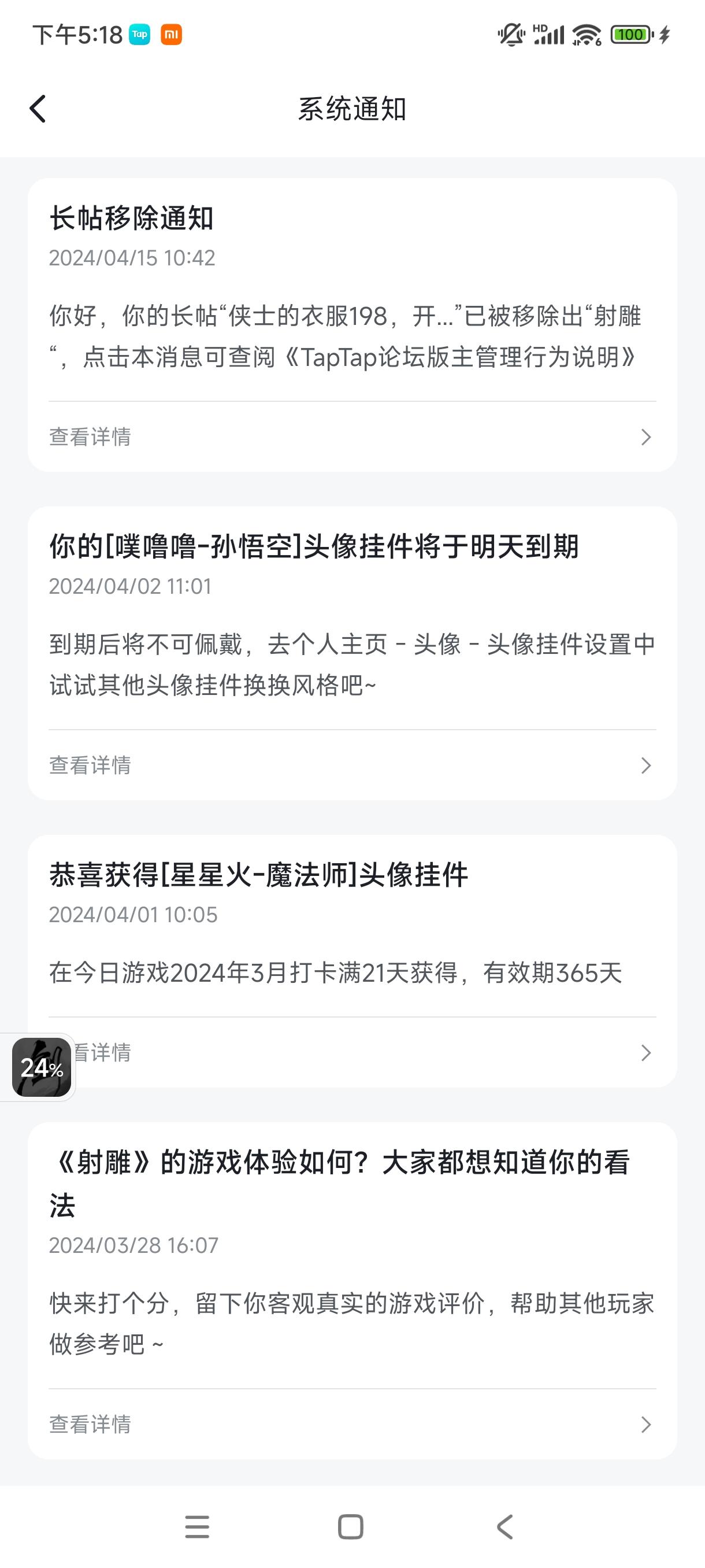This screenshot has width=705, height=1568.
Task: Open recent apps from the navigation bar
Action: 197,1526
